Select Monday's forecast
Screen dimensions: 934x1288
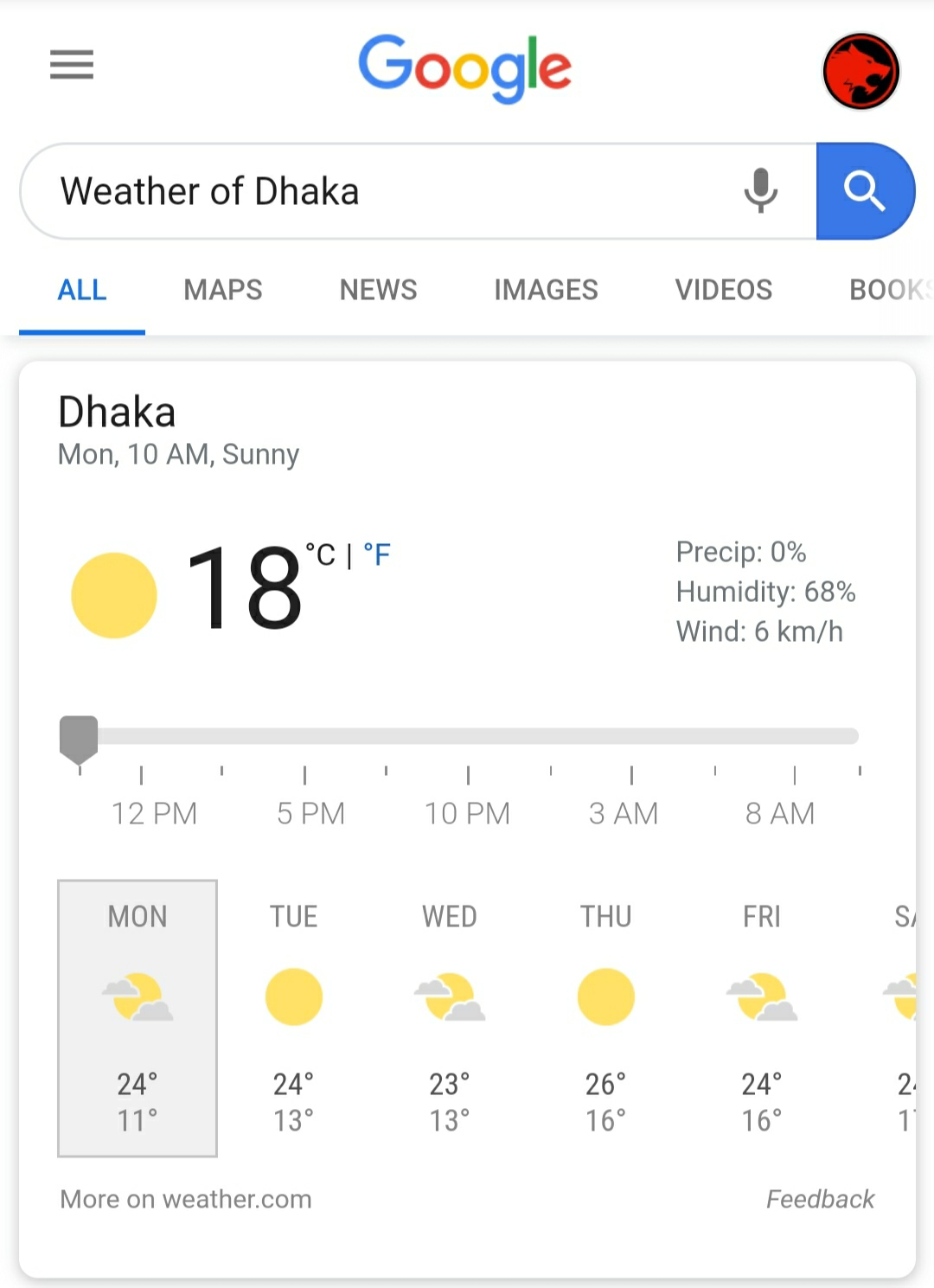(138, 1018)
